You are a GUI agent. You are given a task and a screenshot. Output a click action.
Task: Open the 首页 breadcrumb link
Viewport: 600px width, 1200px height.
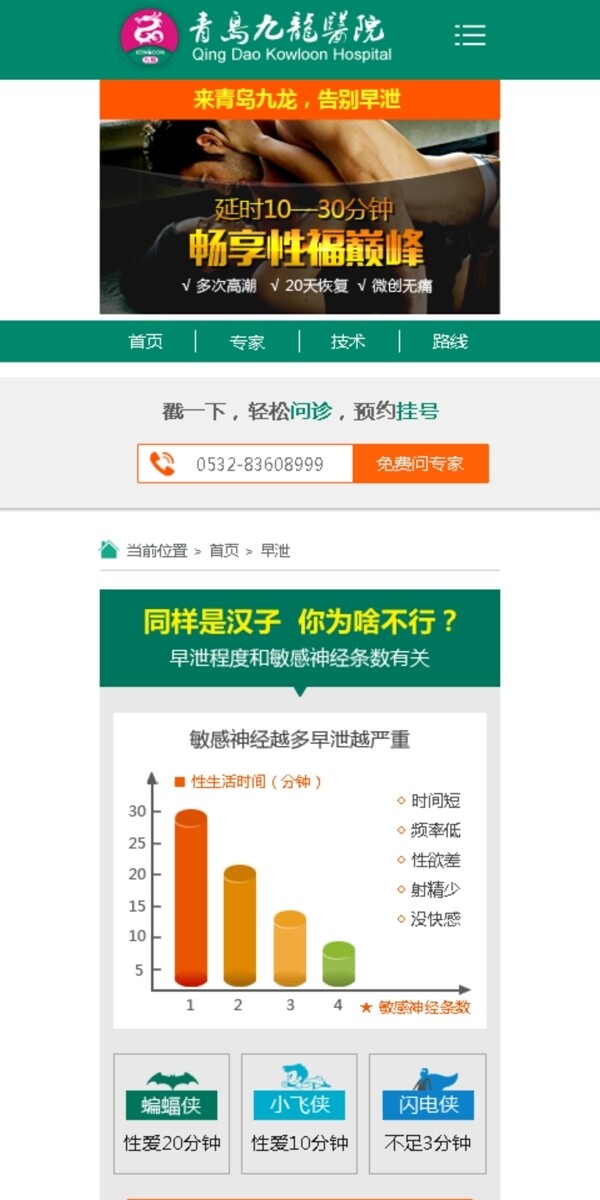tap(224, 551)
